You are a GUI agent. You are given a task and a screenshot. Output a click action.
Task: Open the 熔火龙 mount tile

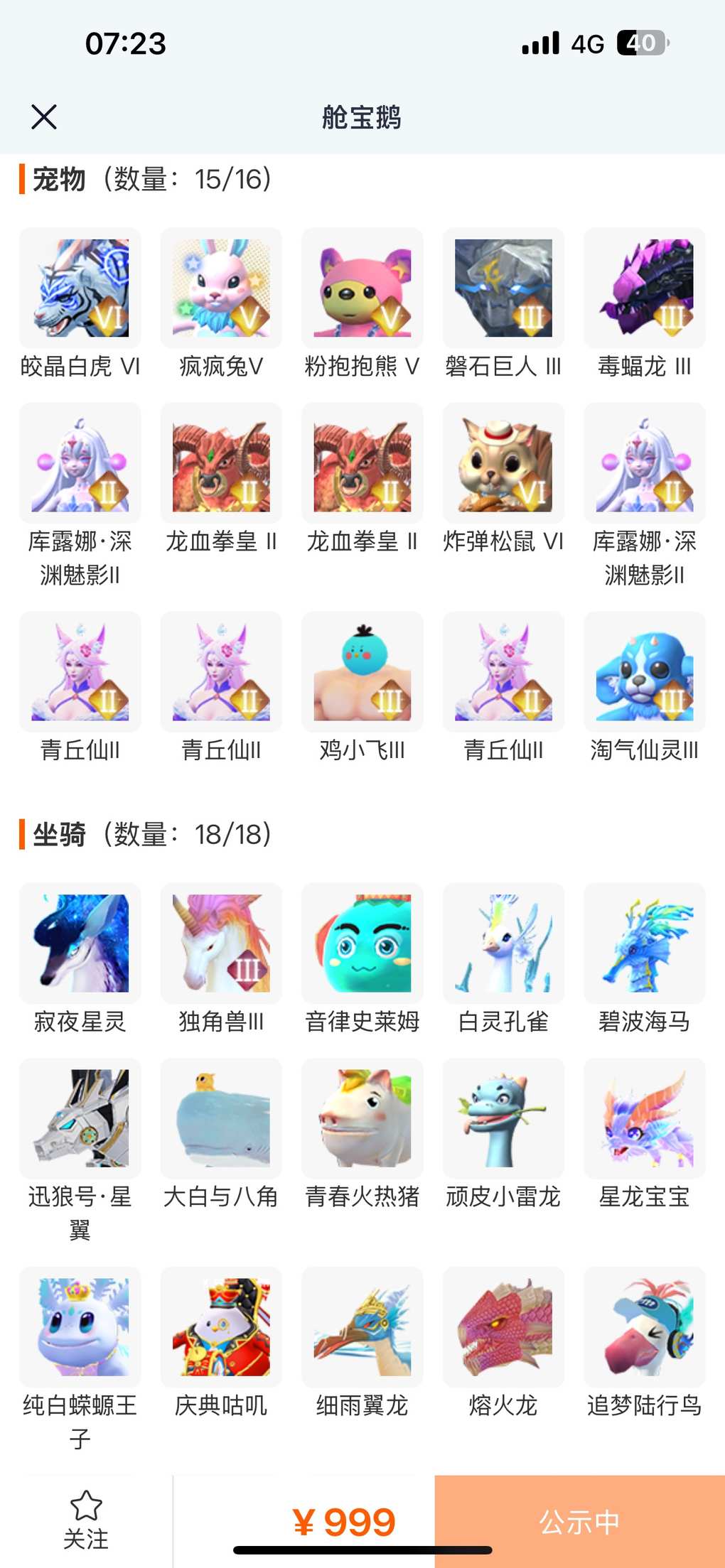503,1328
